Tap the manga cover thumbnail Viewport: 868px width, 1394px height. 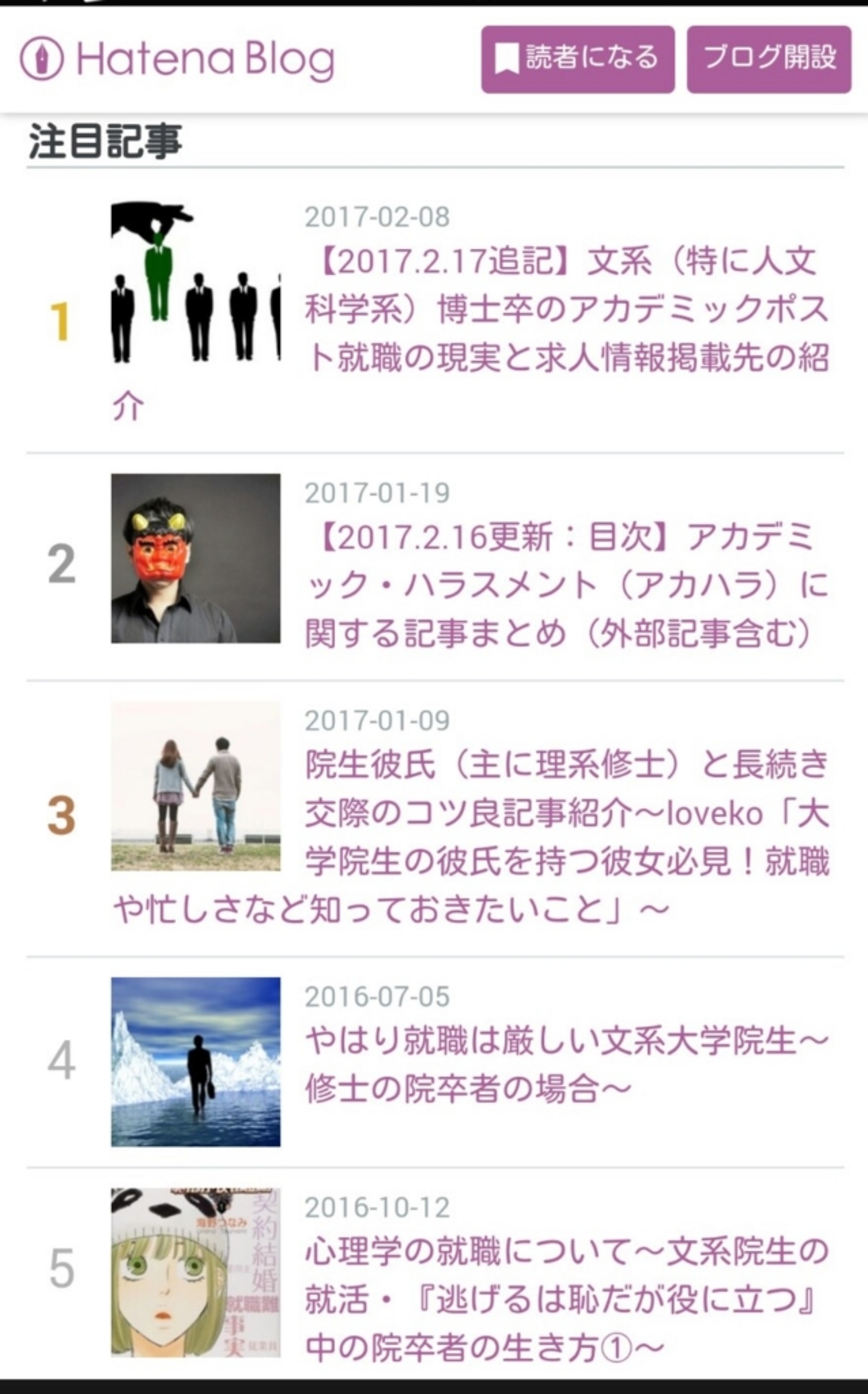[196, 1272]
